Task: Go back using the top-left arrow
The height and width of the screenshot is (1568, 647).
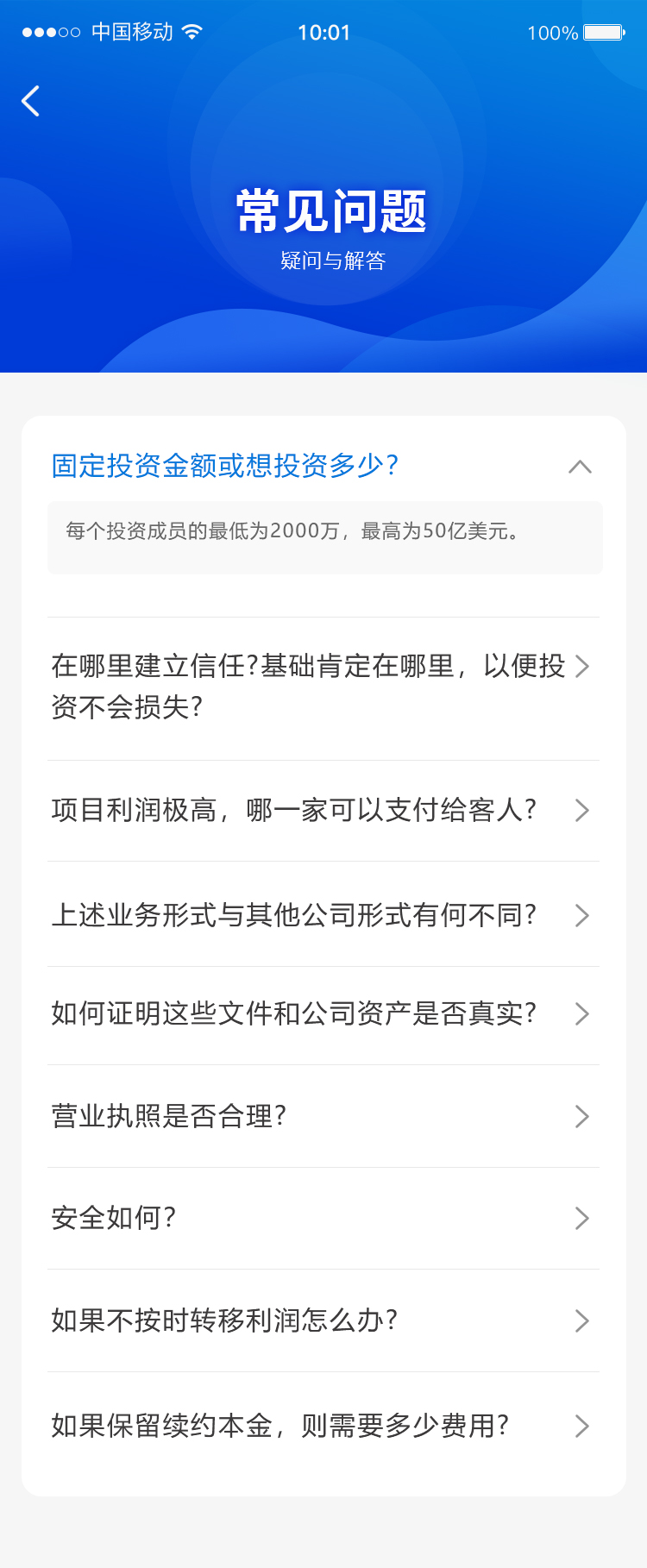Action: tap(31, 101)
